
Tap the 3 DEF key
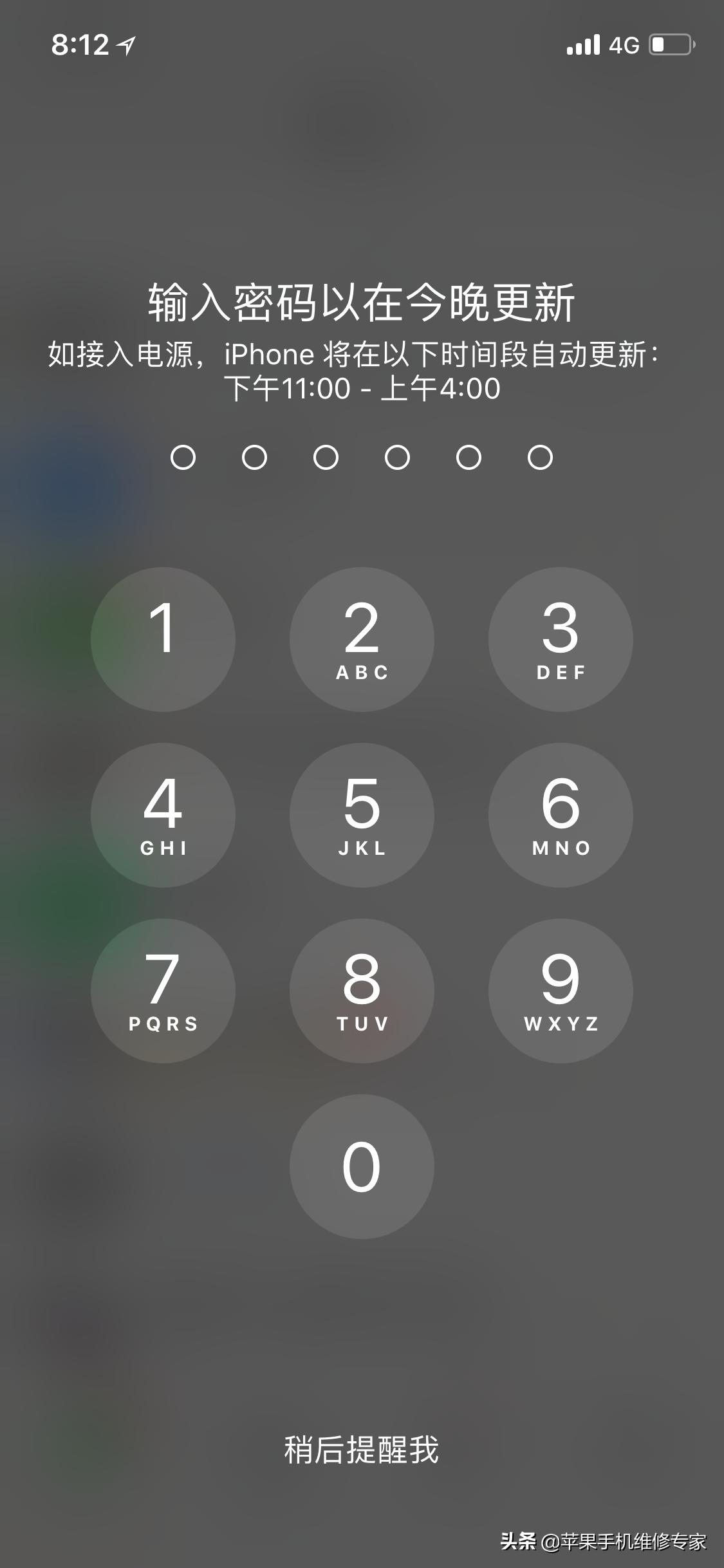click(x=561, y=639)
